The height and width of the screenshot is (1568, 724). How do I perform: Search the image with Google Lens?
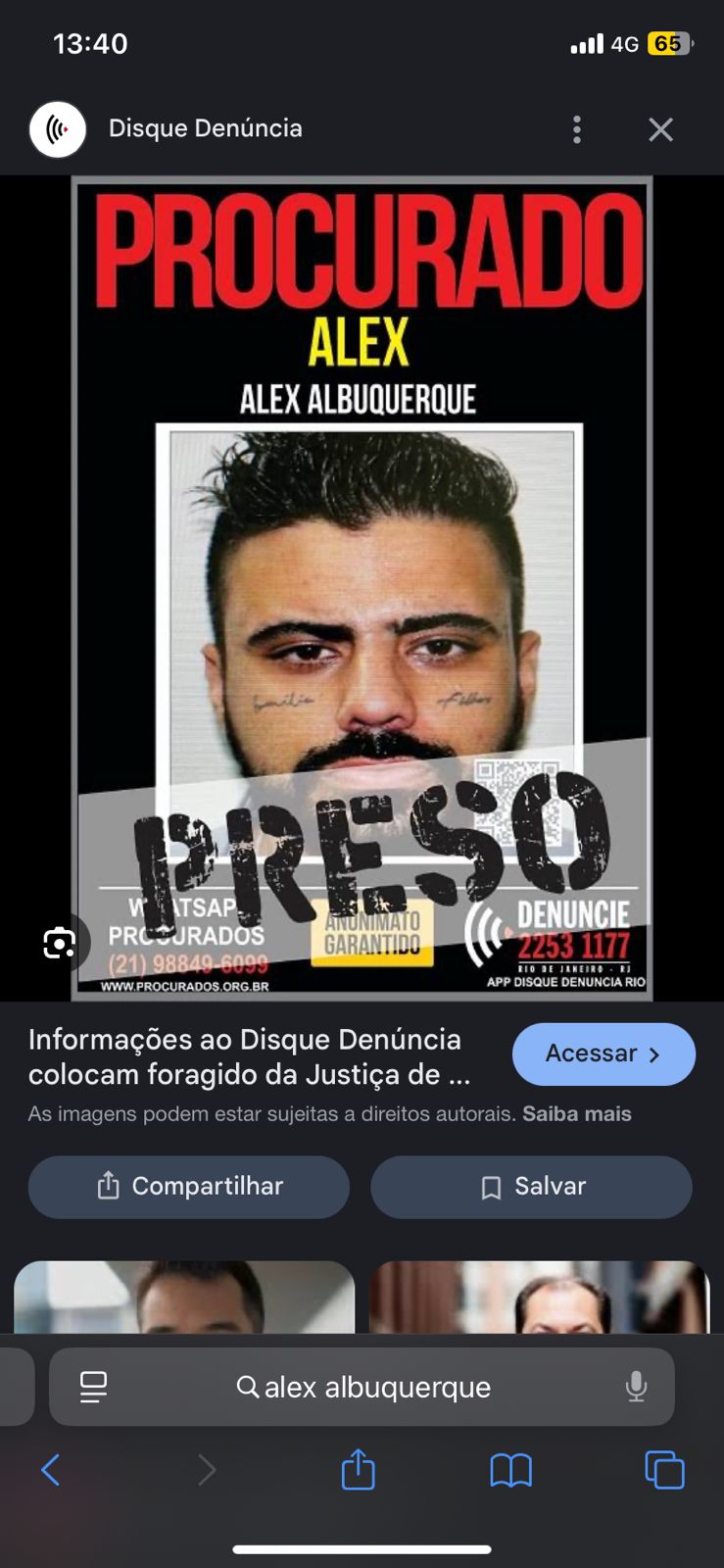60,943
